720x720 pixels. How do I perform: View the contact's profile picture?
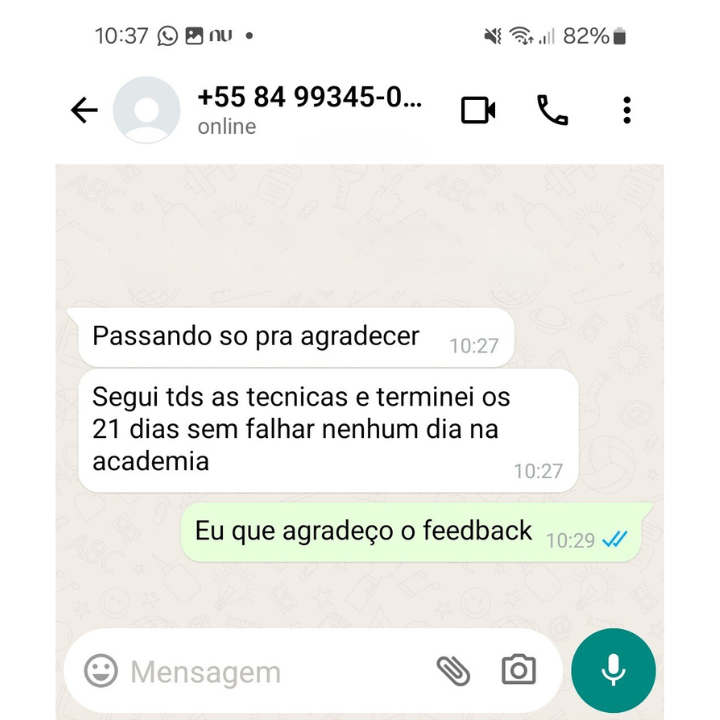click(146, 110)
